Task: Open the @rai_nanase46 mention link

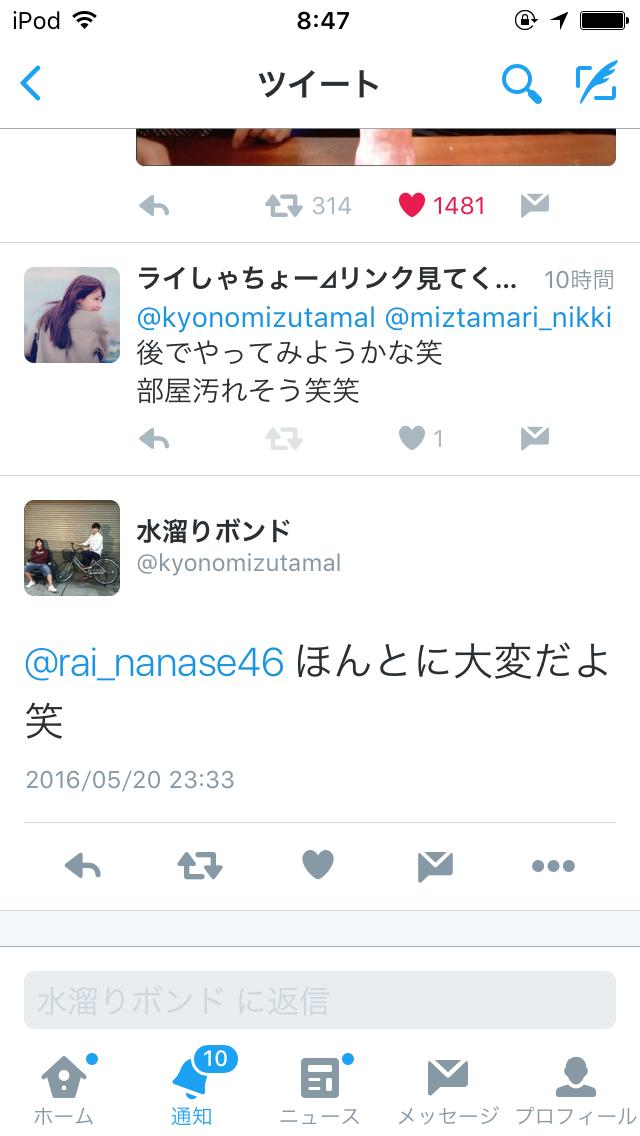Action: 155,662
